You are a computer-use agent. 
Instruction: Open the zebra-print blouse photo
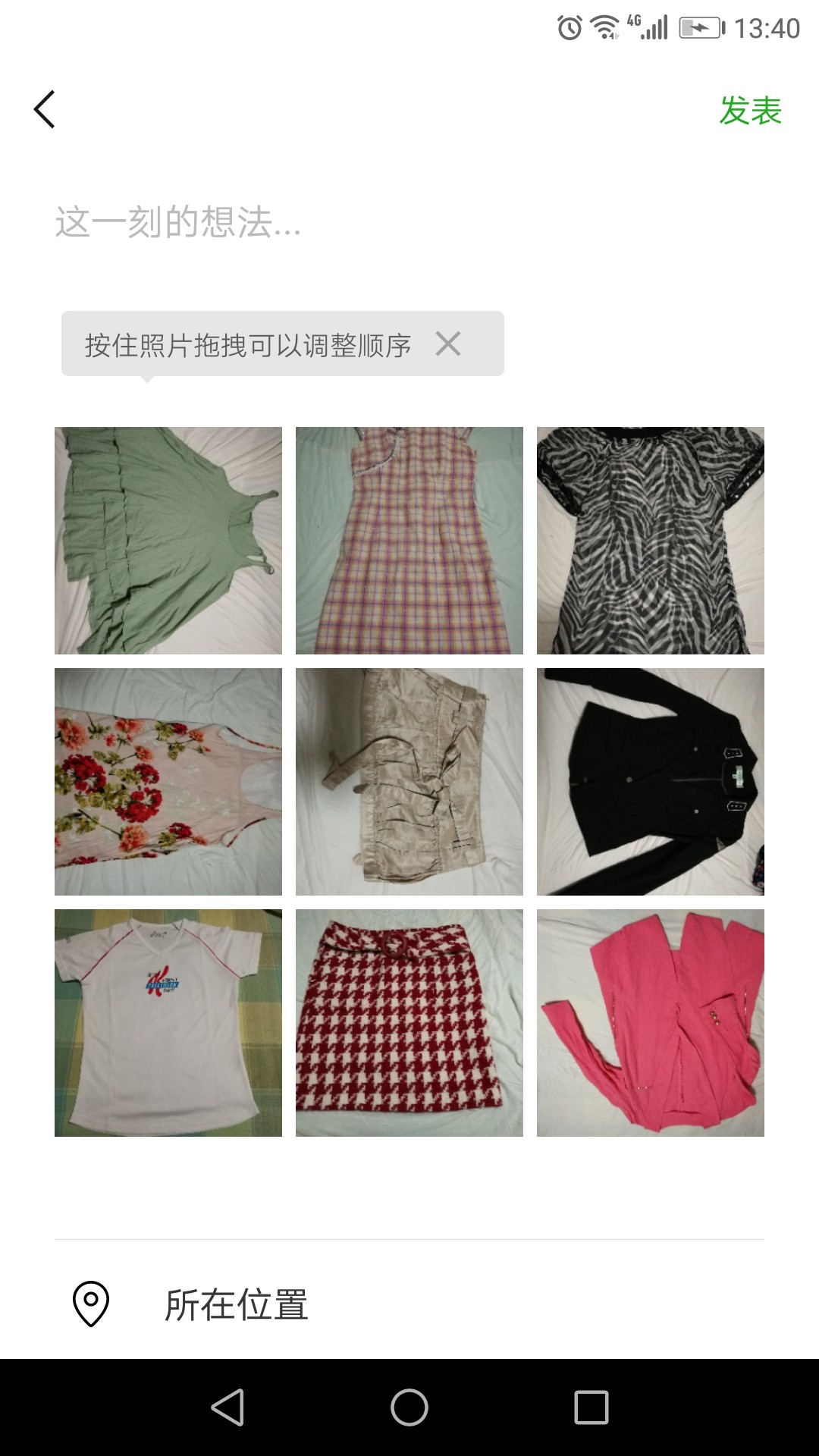[651, 541]
